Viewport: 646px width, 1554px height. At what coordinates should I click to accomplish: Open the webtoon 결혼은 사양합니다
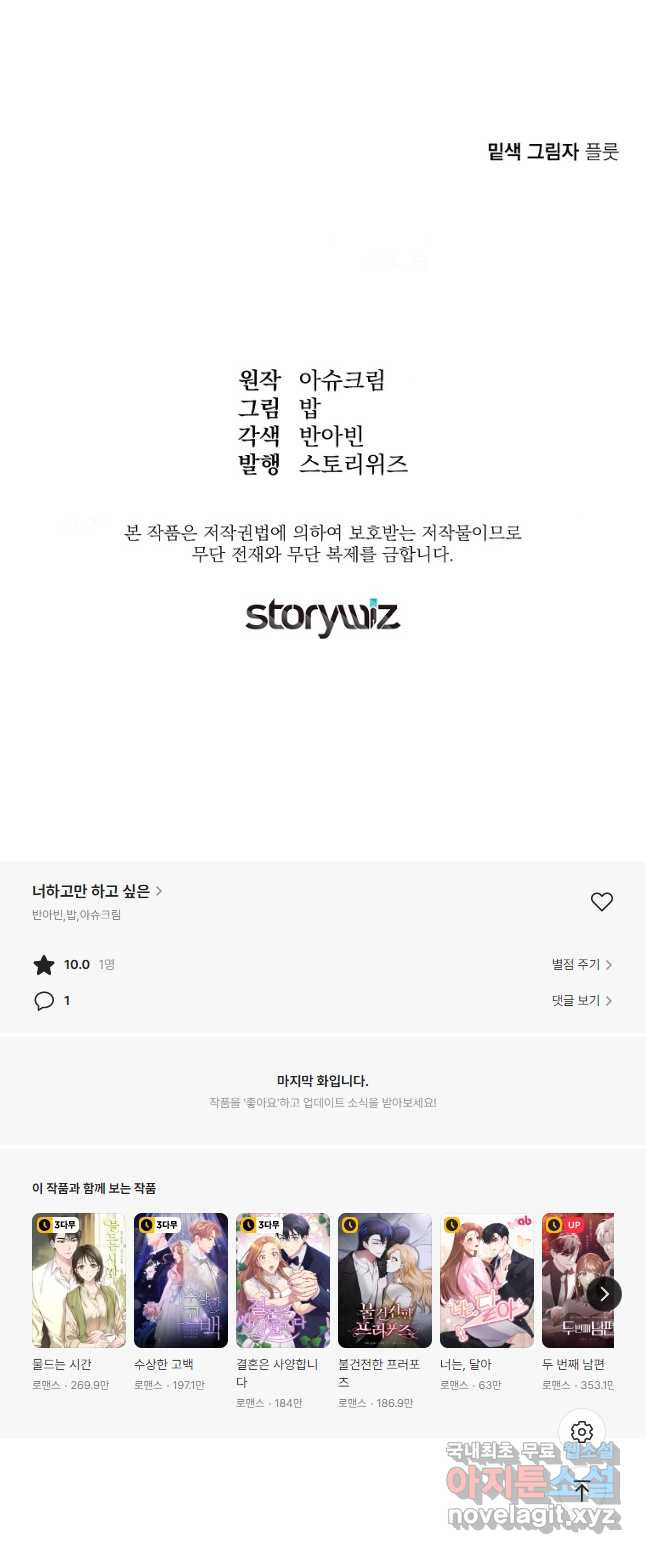tap(282, 1281)
